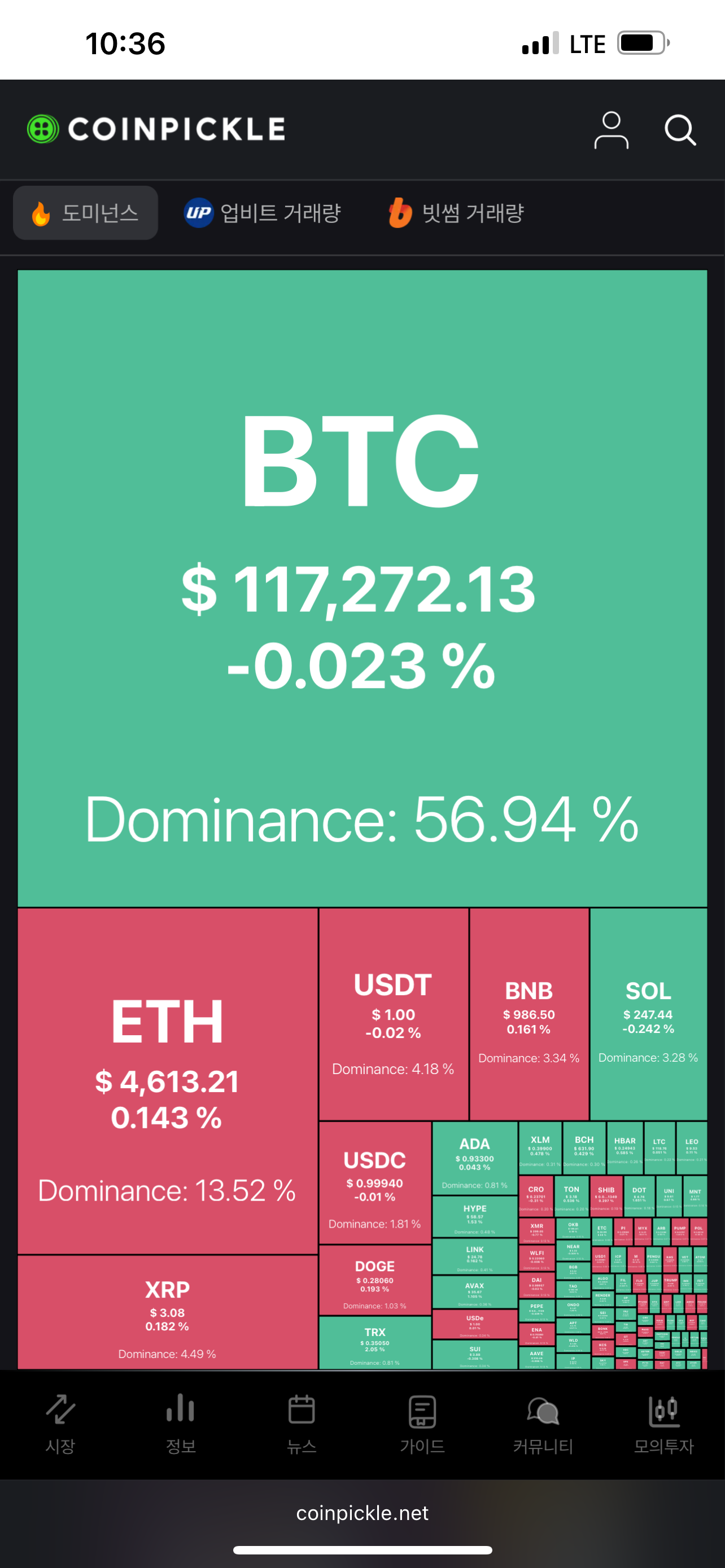
Task: Open the DOGE tile
Action: click(x=375, y=1280)
